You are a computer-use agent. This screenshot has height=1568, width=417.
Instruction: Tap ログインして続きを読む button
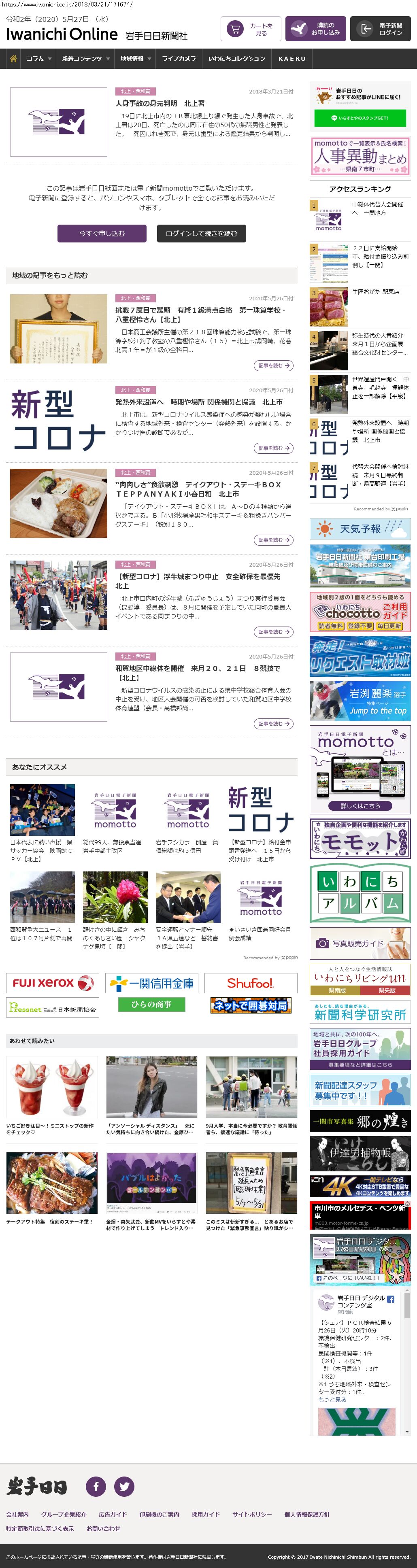[x=202, y=233]
